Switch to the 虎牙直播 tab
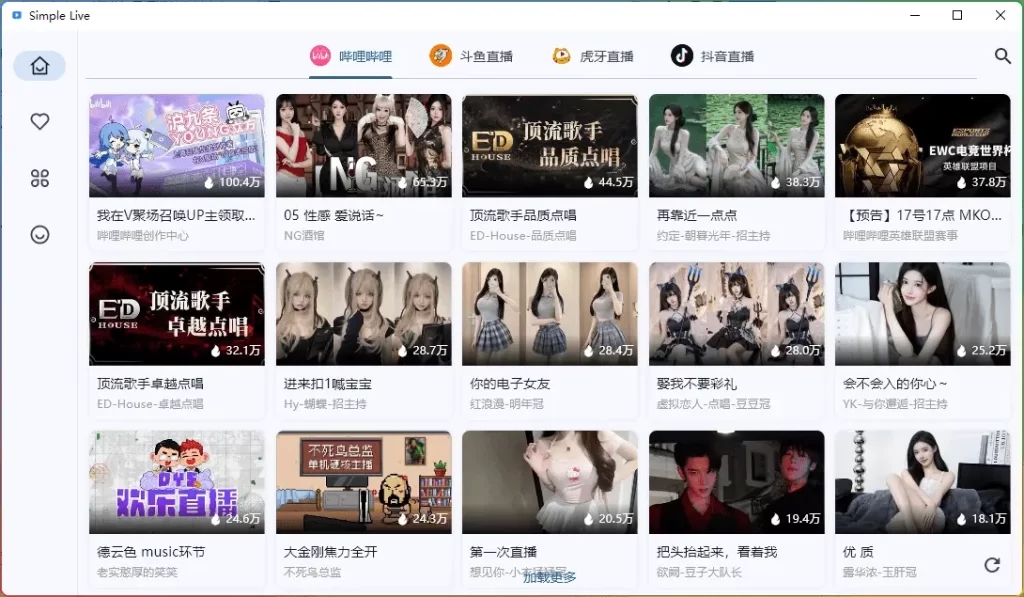Viewport: 1024px width, 597px height. pyautogui.click(x=593, y=56)
